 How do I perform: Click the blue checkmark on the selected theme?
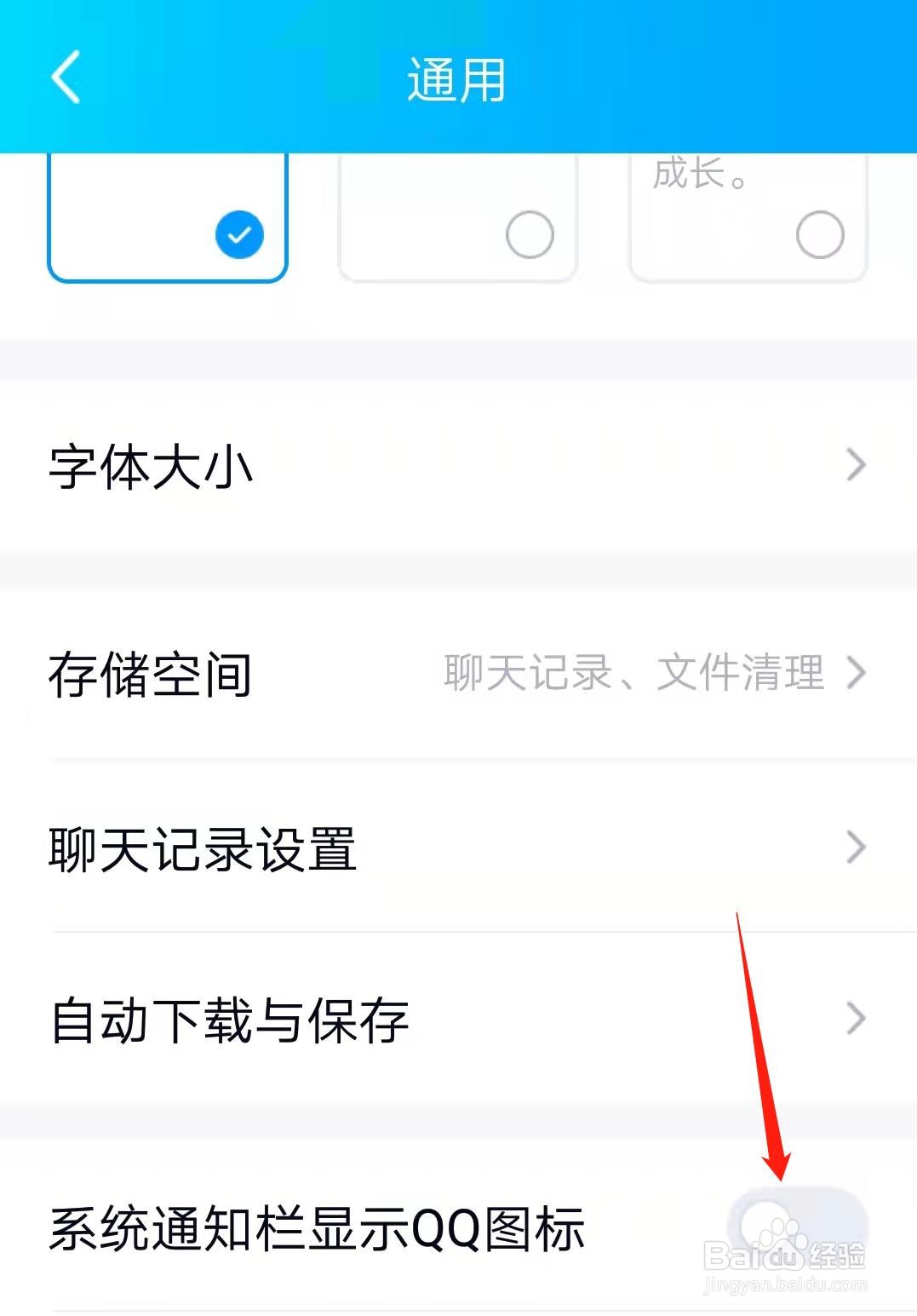[238, 233]
